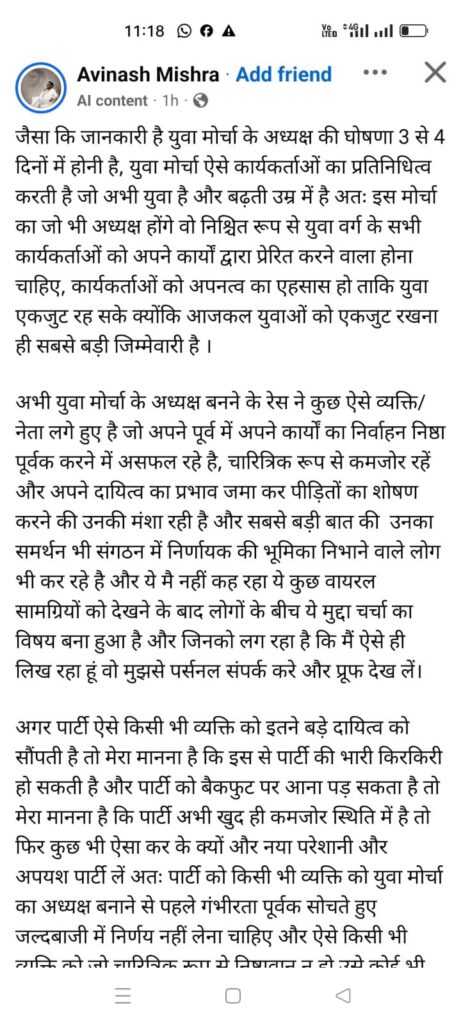Tap the AI content label

pos(112,101)
